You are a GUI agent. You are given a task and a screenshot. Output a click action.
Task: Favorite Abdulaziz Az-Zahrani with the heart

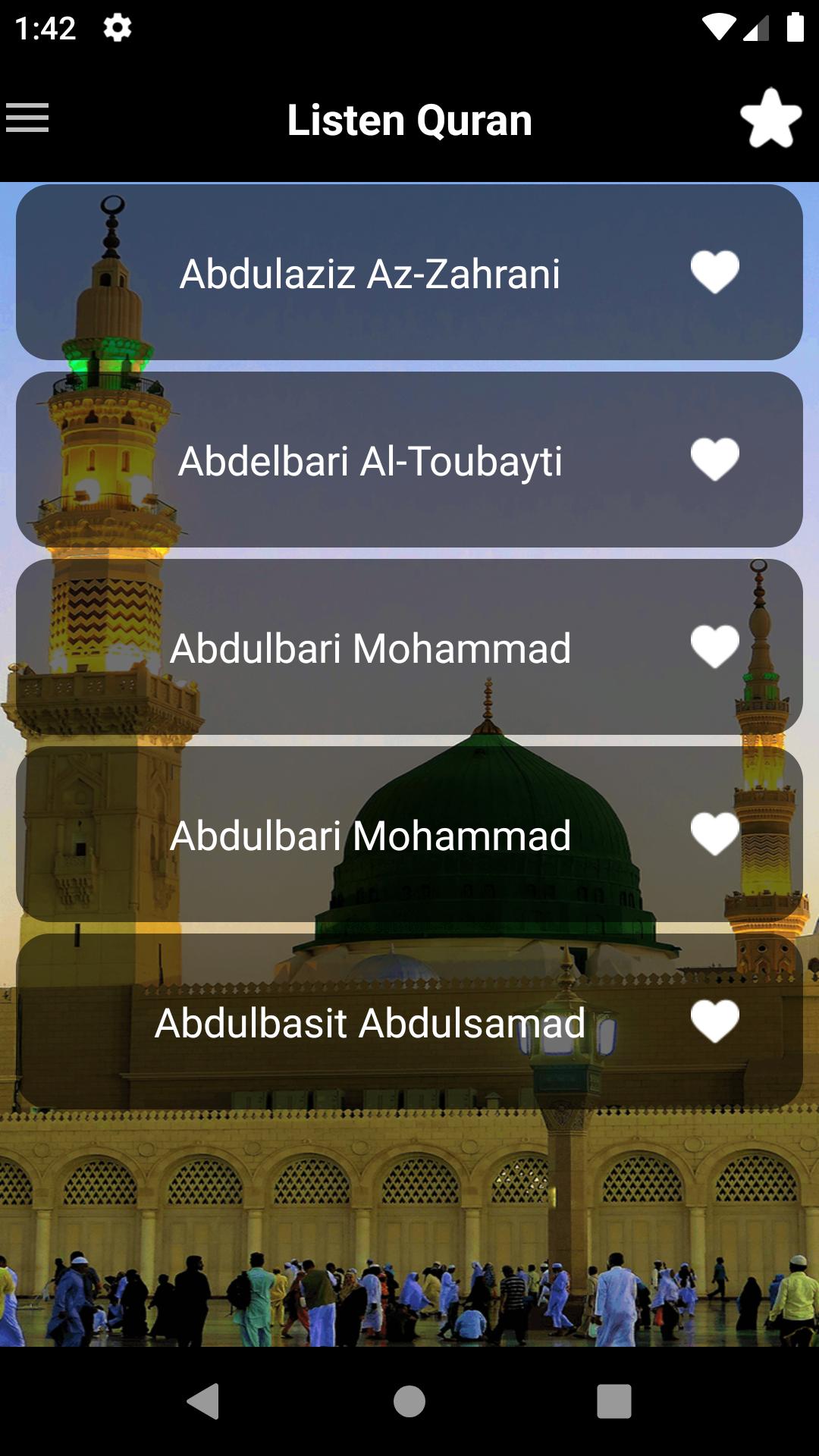pyautogui.click(x=714, y=271)
